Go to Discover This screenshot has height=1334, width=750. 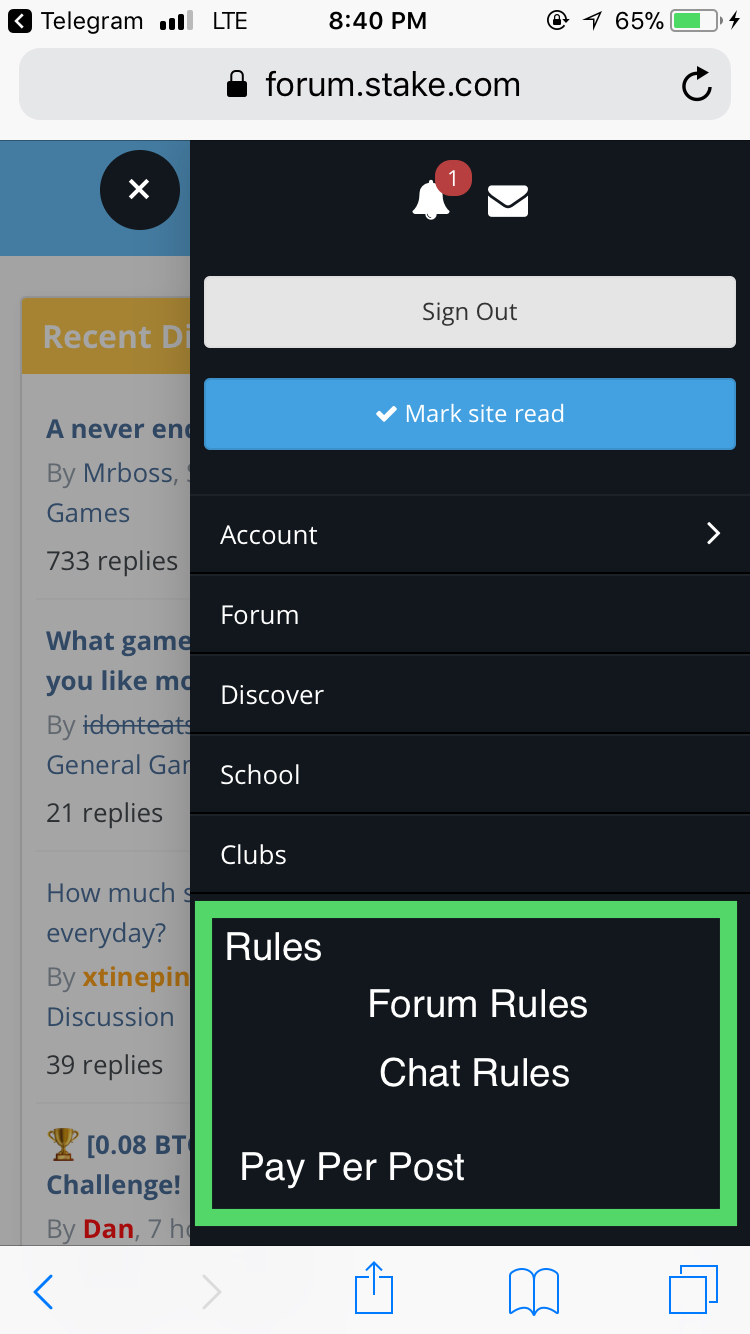coord(470,694)
